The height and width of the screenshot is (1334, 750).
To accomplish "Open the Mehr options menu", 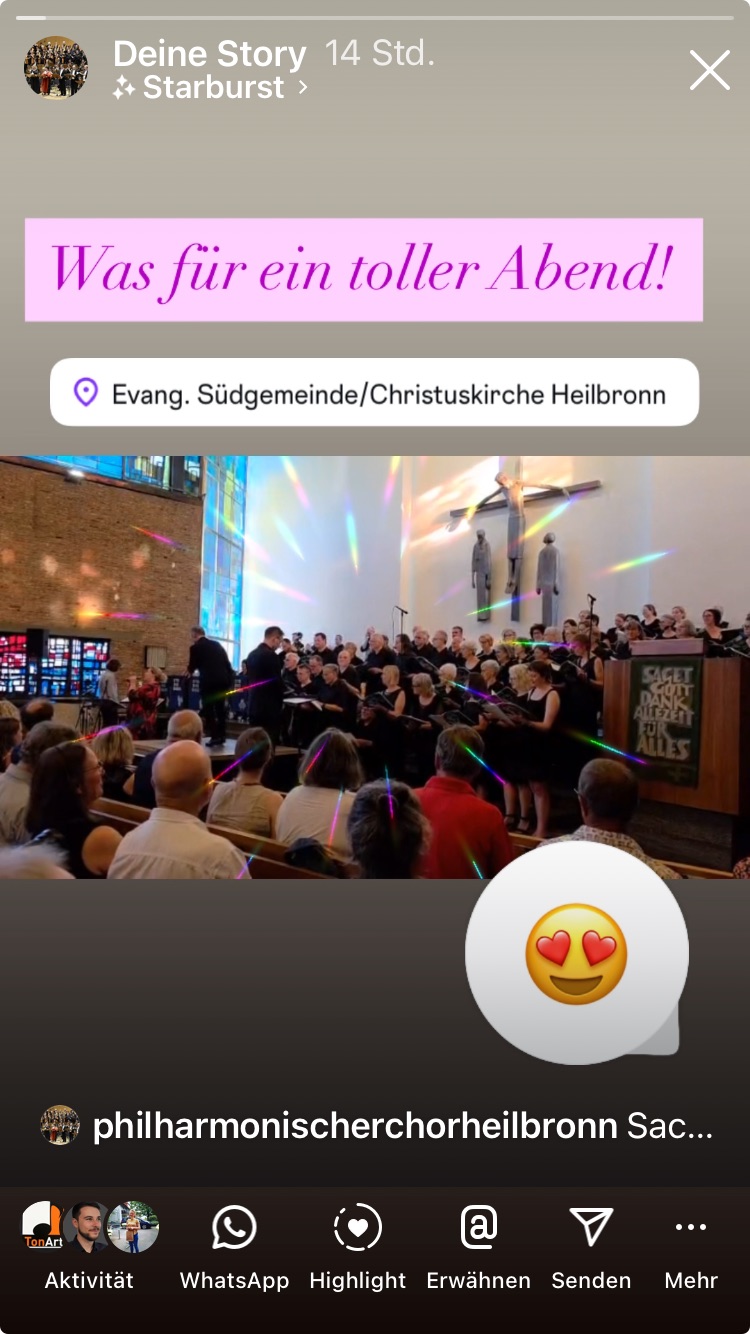I will pyautogui.click(x=691, y=1245).
